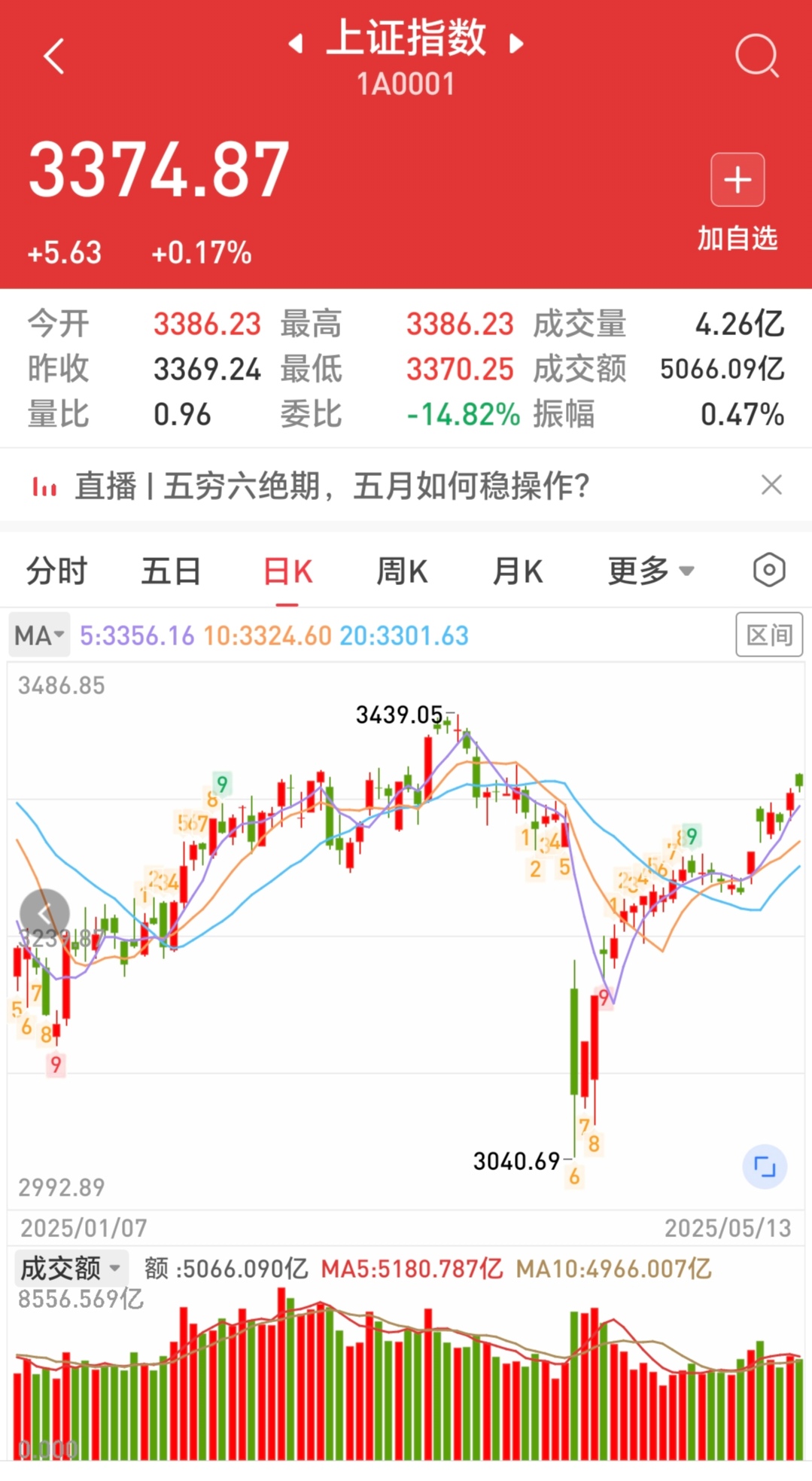
Task: Click the 3439.05 high price label
Action: pos(398,714)
